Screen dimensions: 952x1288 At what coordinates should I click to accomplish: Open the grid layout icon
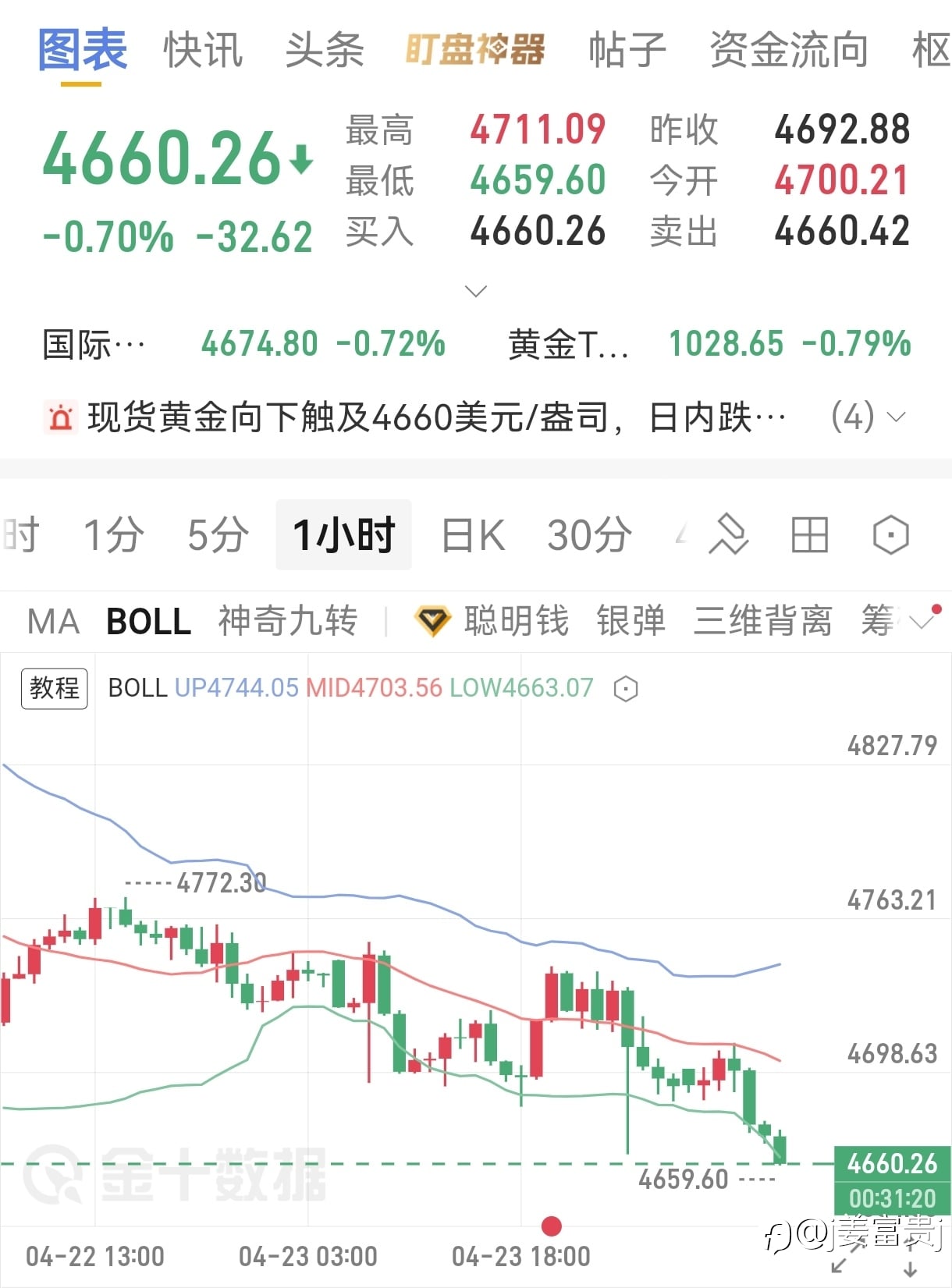(x=809, y=535)
